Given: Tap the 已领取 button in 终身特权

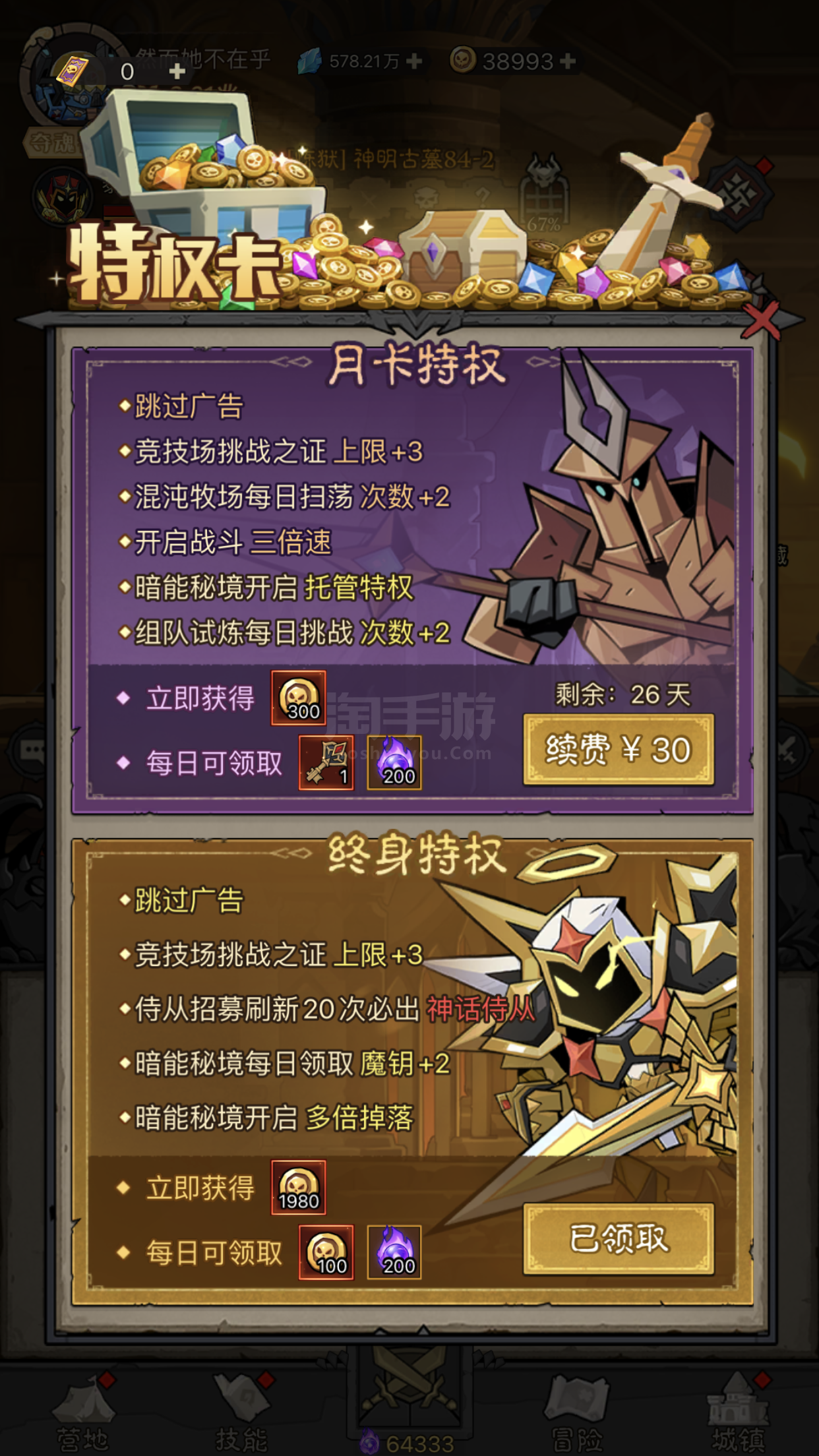Looking at the screenshot, I should click(618, 1238).
